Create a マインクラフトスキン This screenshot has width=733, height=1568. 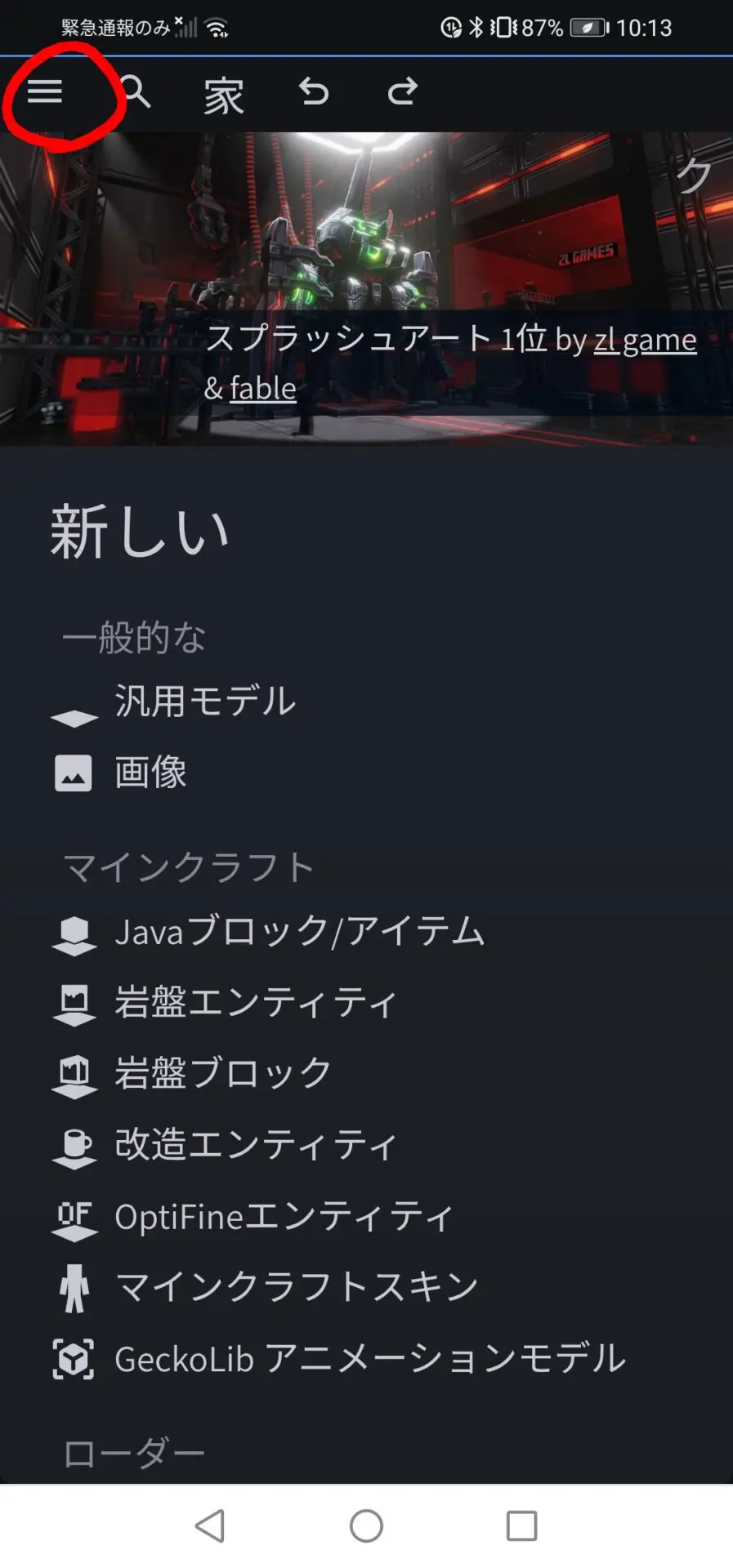(296, 1288)
